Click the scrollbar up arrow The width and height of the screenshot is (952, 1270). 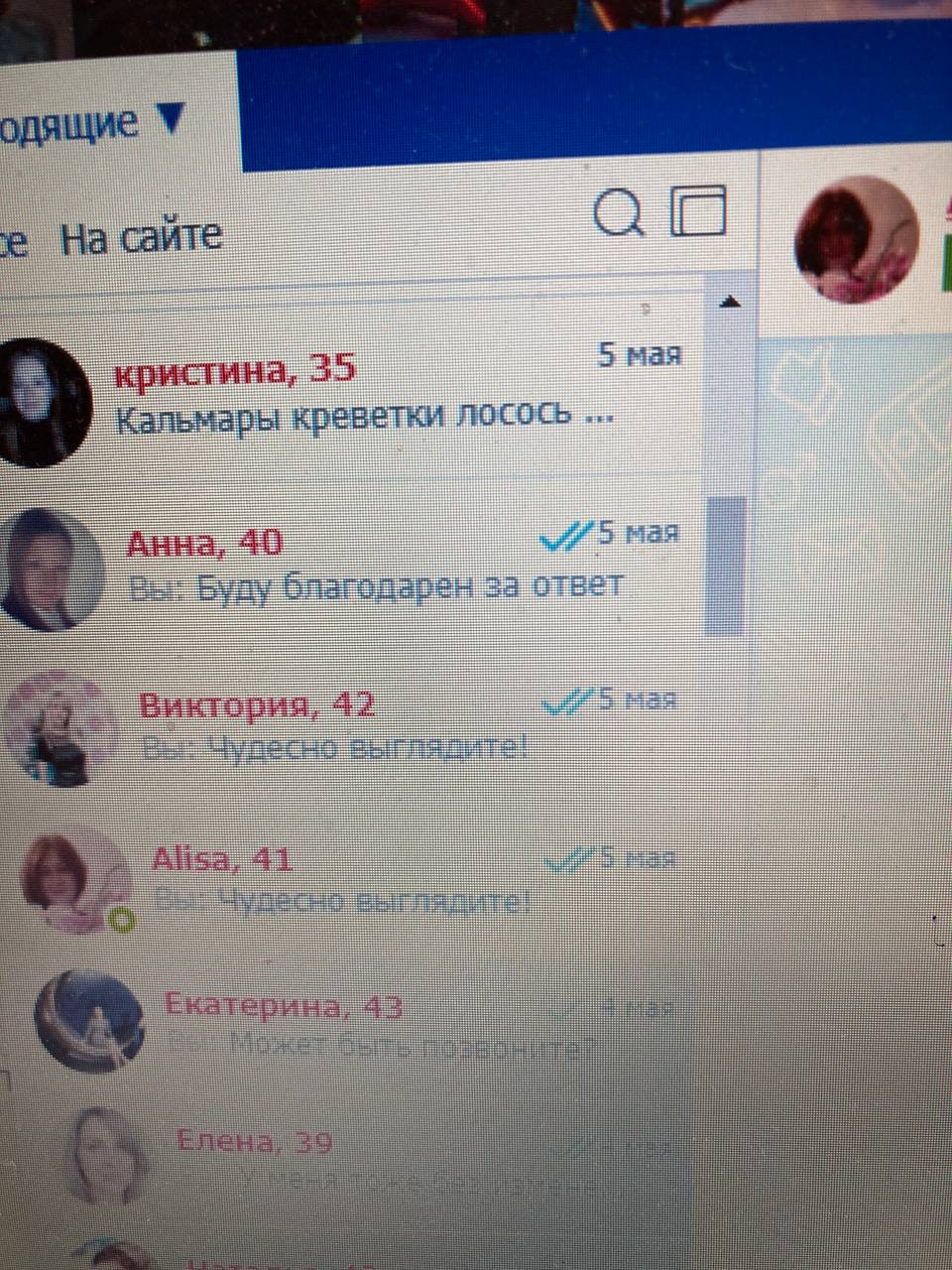coord(730,302)
